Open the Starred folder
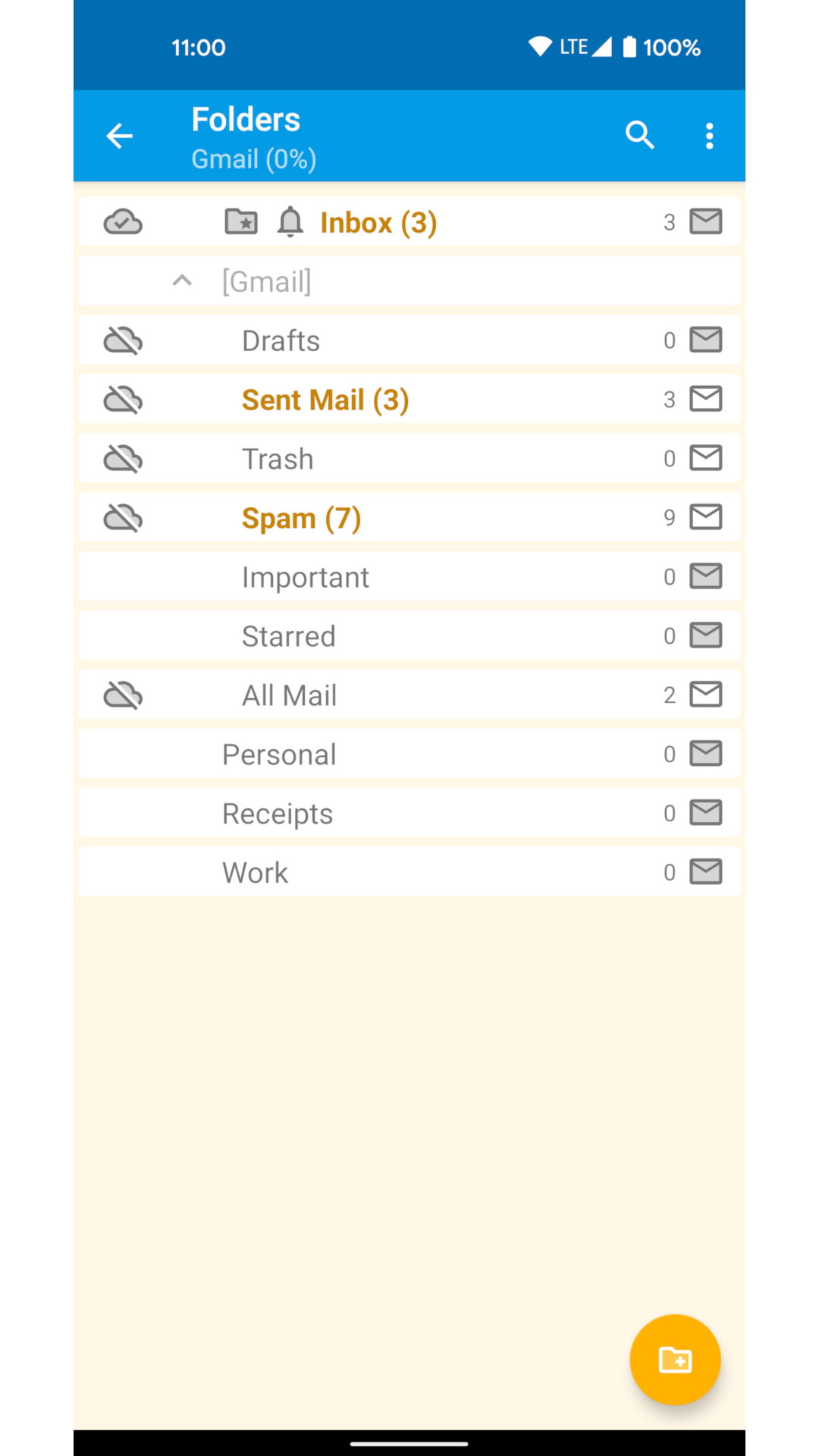This screenshot has height=1456, width=819. click(x=288, y=637)
